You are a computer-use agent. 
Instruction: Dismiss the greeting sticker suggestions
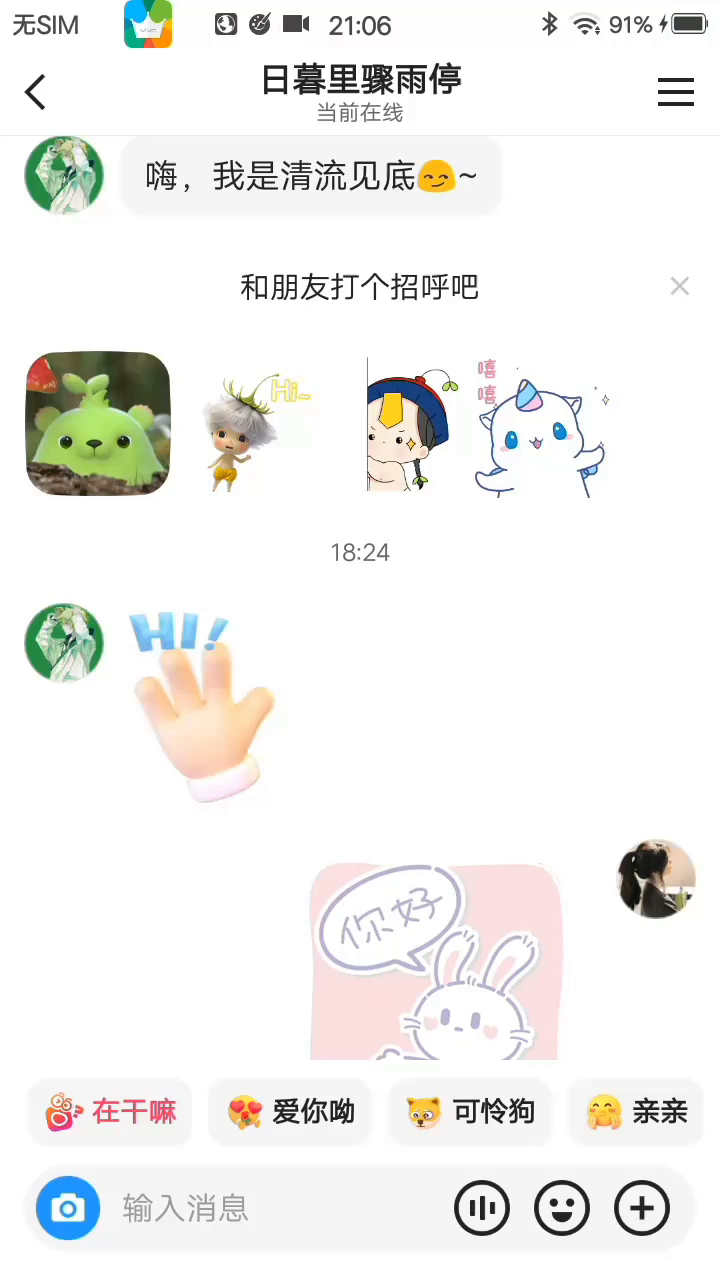pos(680,287)
